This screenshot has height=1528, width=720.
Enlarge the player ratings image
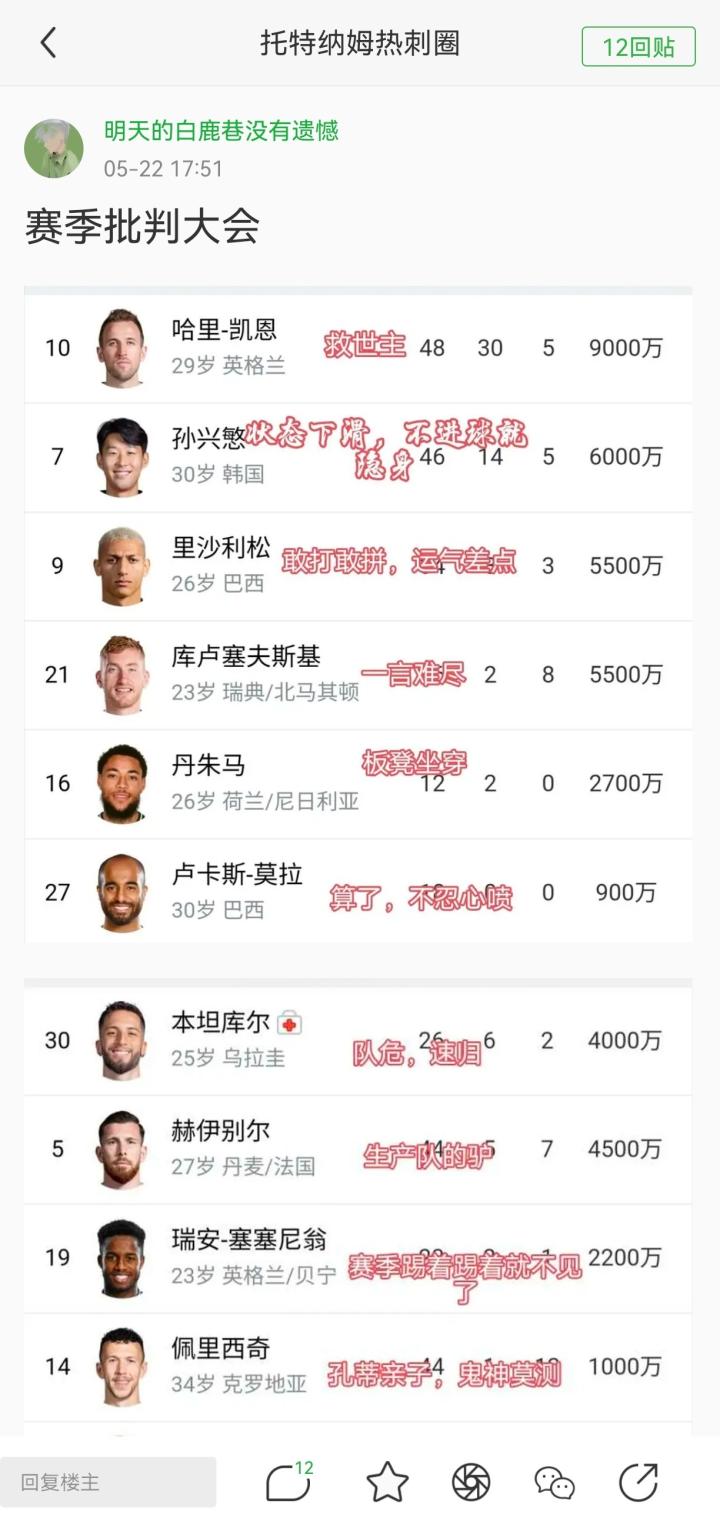pyautogui.click(x=358, y=860)
